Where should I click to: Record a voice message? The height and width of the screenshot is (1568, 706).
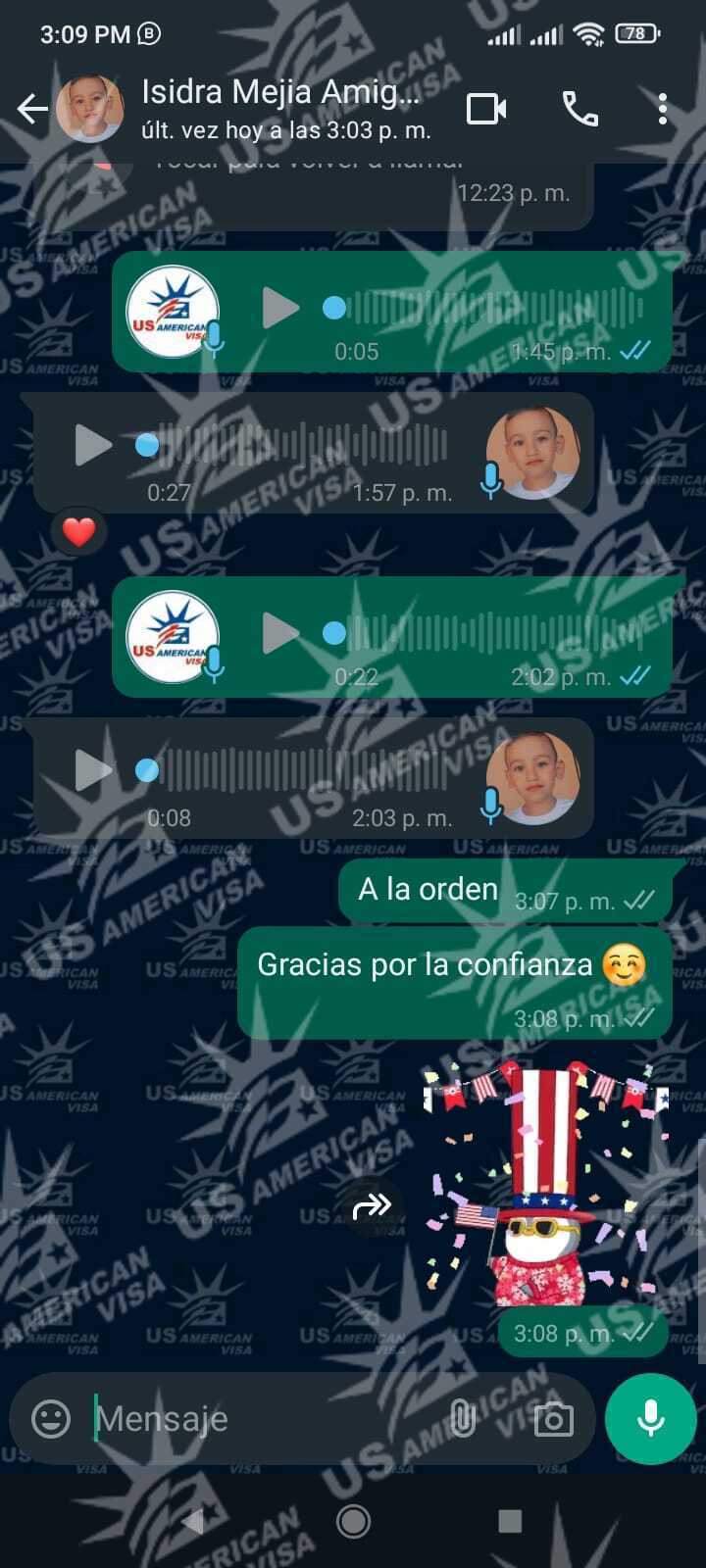pyautogui.click(x=650, y=1418)
